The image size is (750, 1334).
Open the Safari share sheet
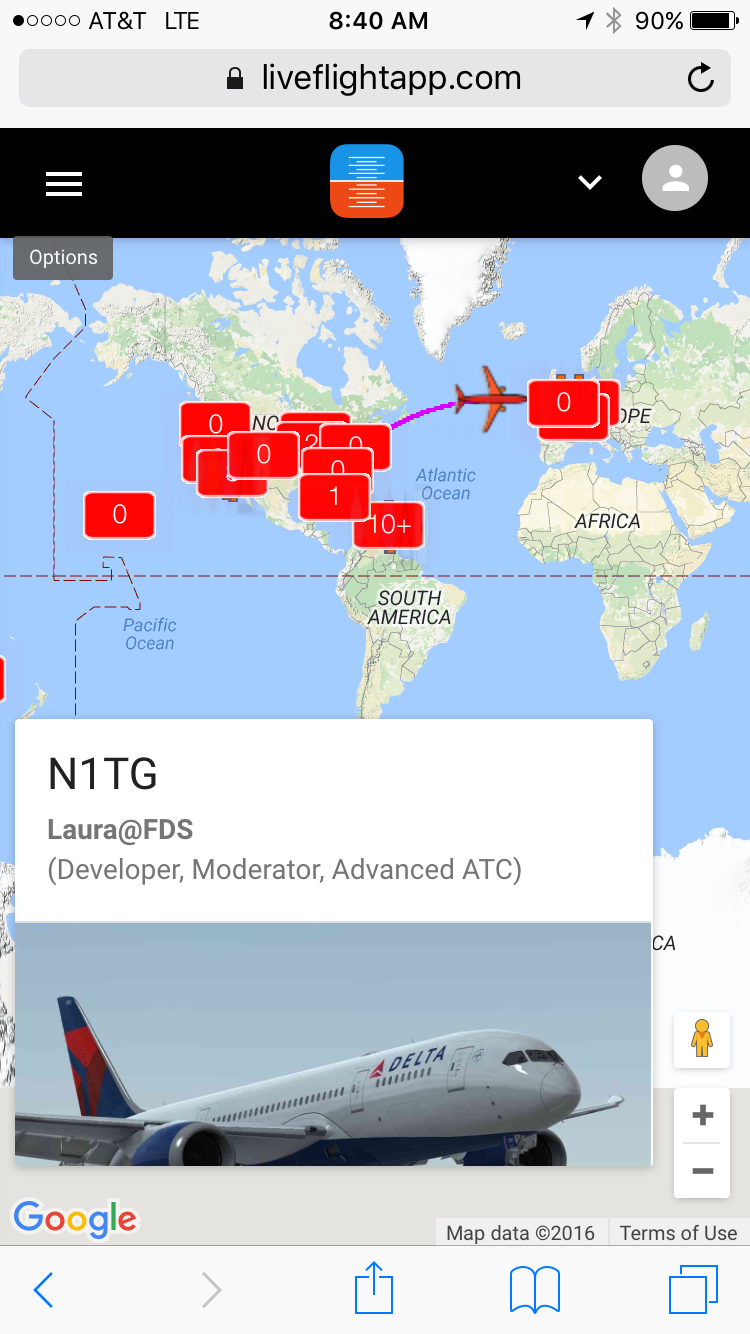tap(375, 1289)
